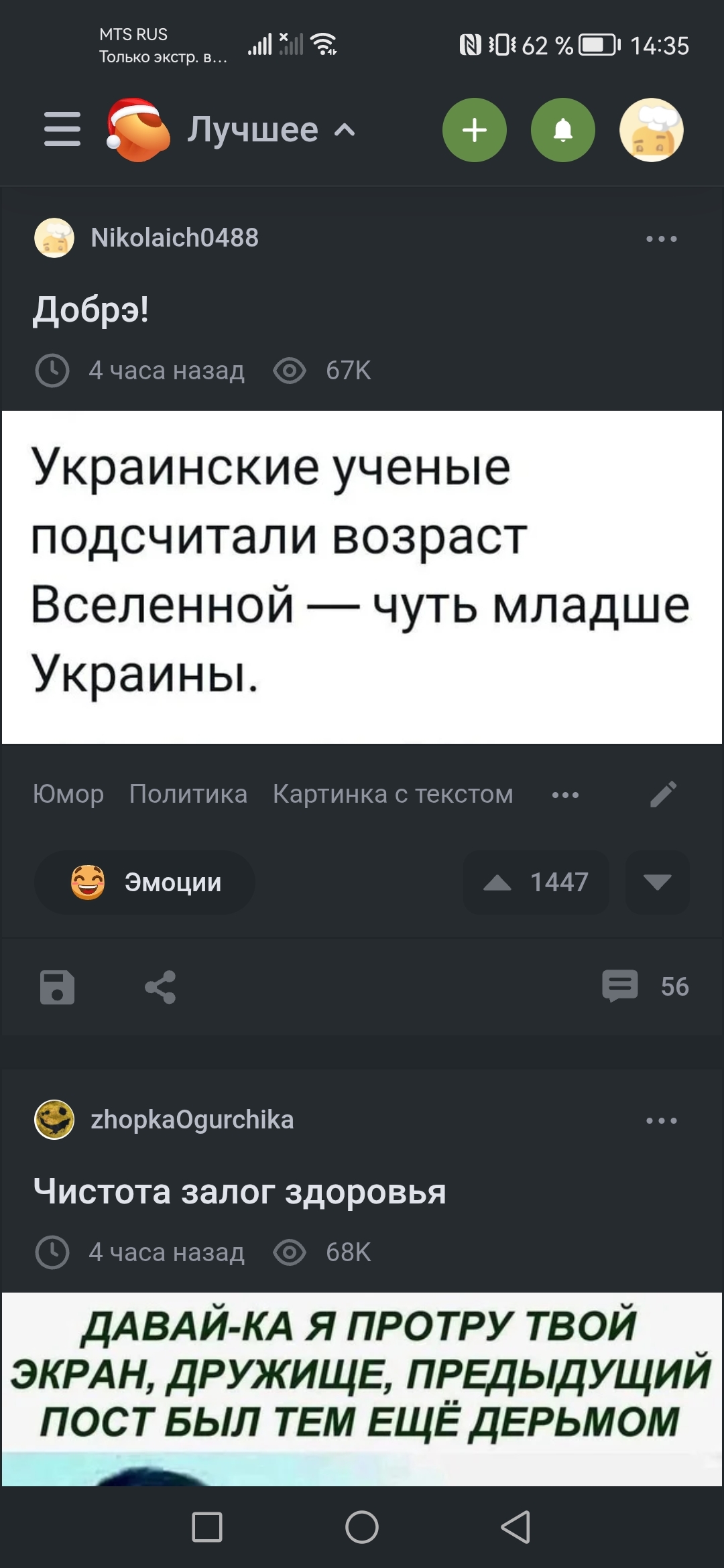Select the Юмор tag
The width and height of the screenshot is (724, 1568).
pyautogui.click(x=68, y=794)
